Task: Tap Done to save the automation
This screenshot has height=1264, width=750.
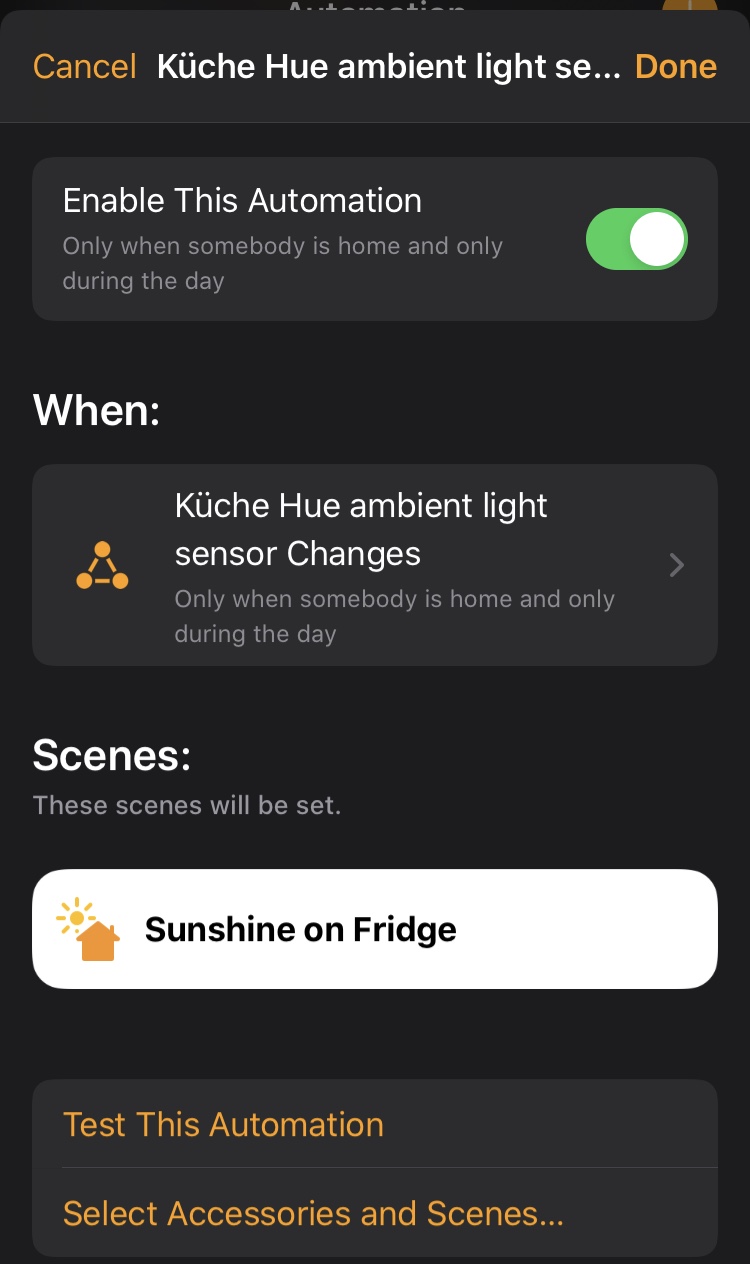Action: (x=676, y=67)
